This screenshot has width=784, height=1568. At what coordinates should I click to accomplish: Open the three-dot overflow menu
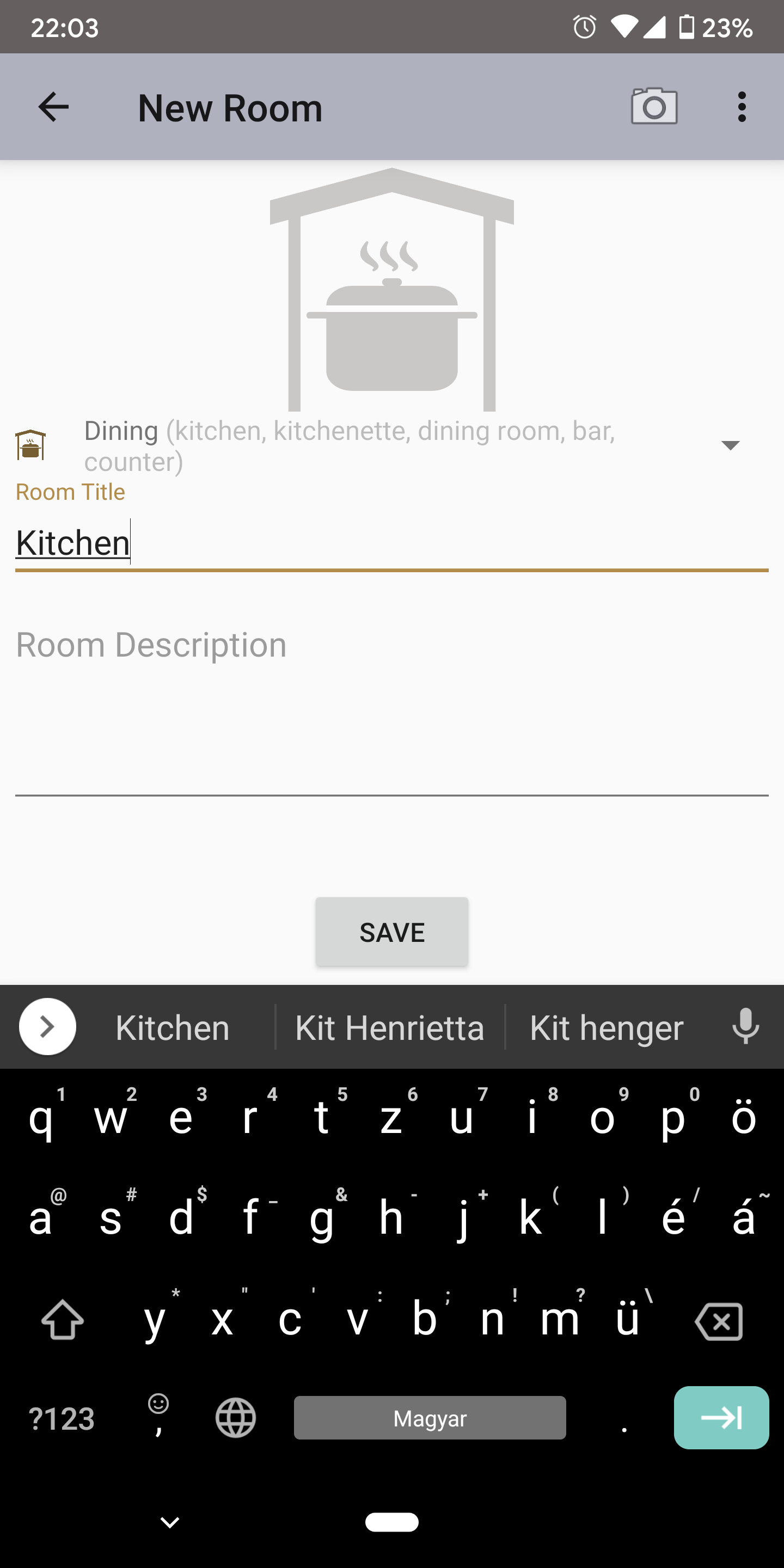point(742,107)
